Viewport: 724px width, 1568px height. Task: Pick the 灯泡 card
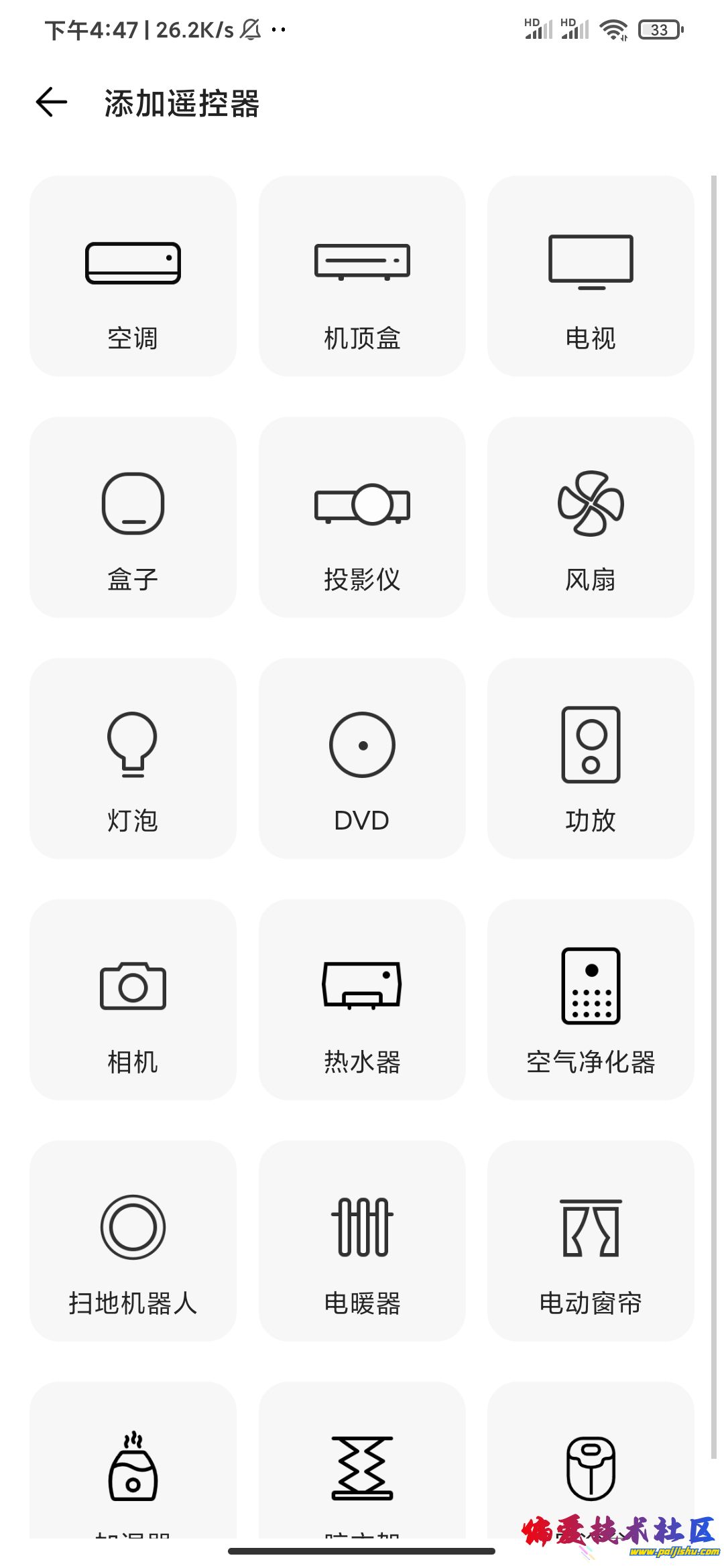pyautogui.click(x=133, y=759)
